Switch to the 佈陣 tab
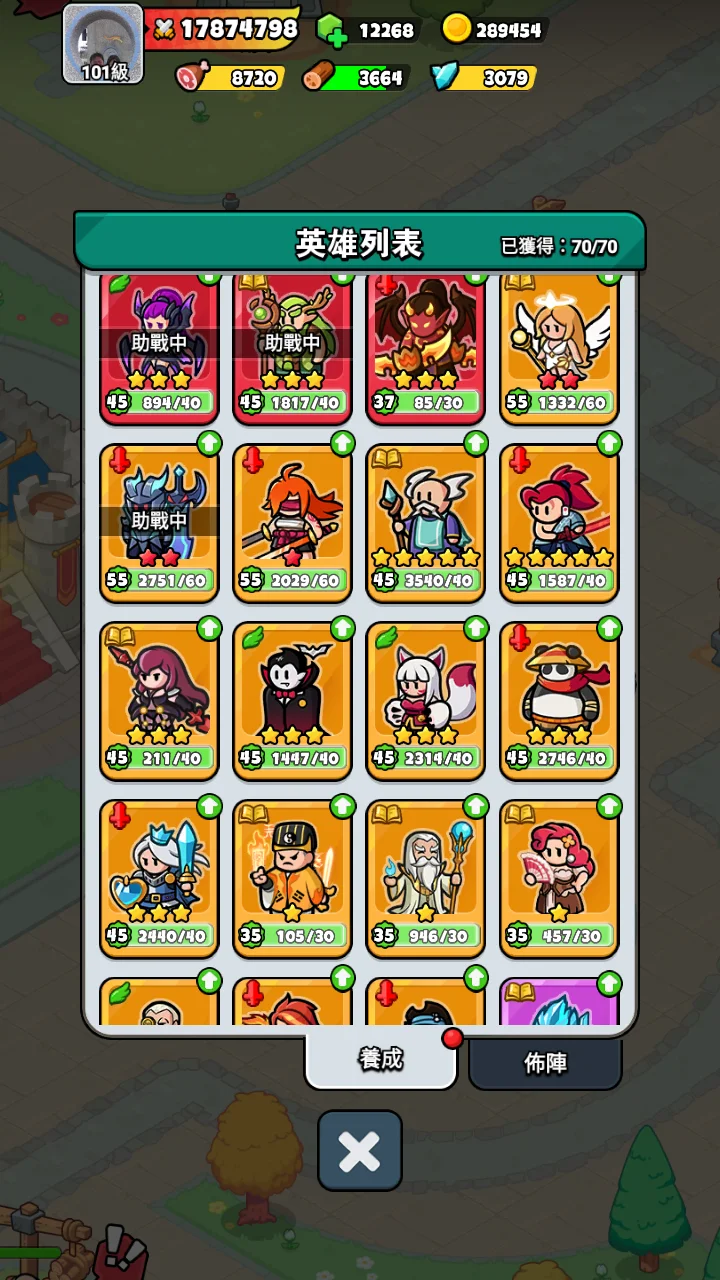Viewport: 720px width, 1280px height. click(x=545, y=1063)
